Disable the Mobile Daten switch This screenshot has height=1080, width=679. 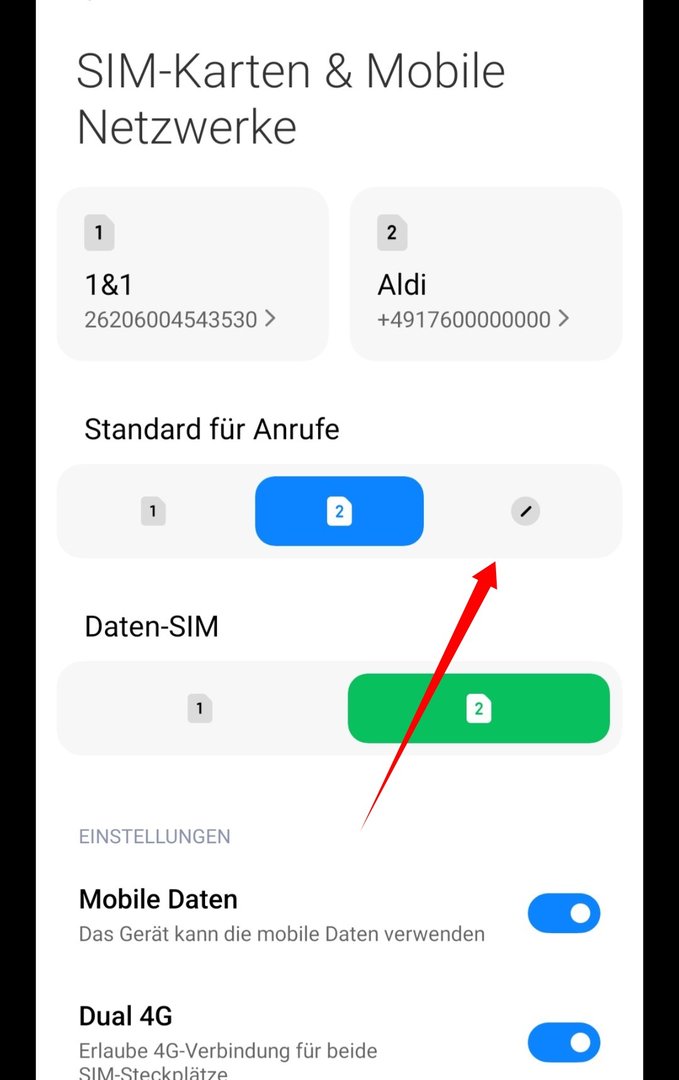(564, 913)
